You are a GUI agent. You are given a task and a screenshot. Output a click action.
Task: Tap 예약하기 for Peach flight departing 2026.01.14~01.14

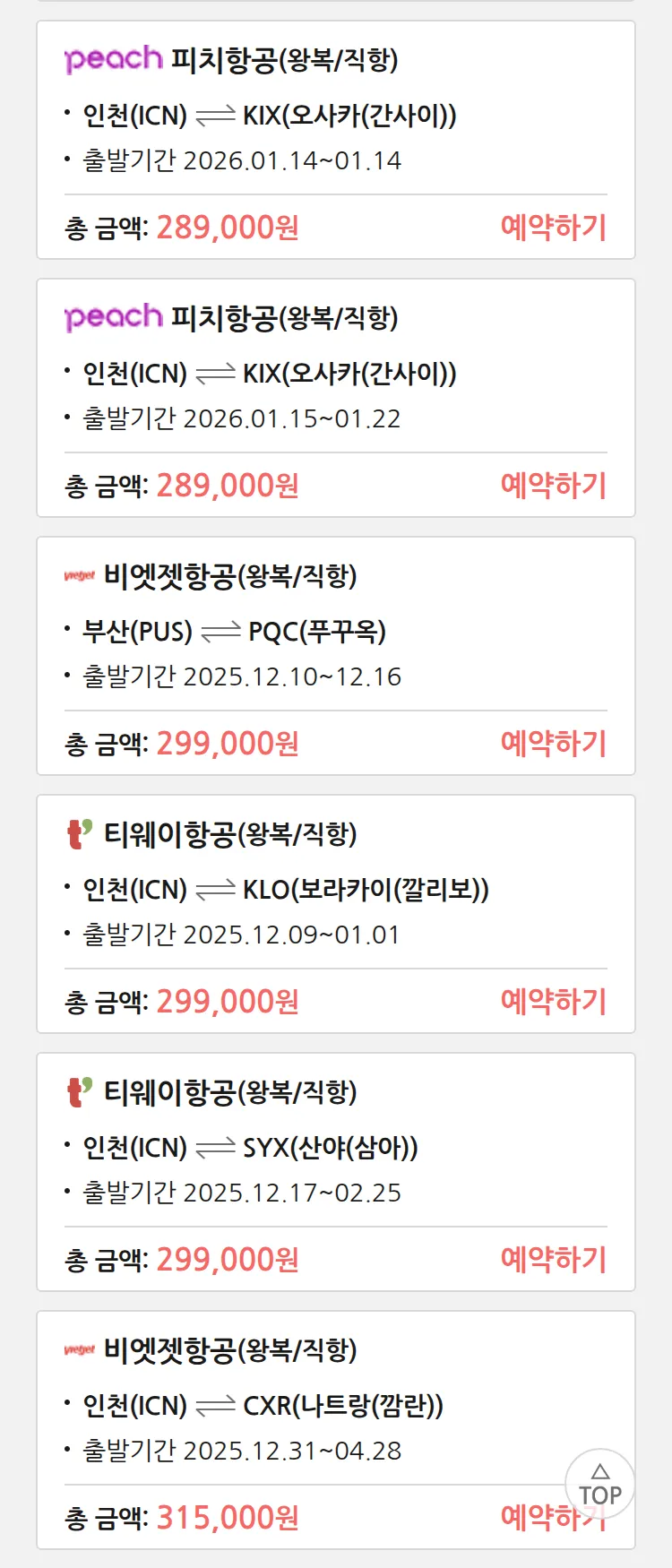553,228
